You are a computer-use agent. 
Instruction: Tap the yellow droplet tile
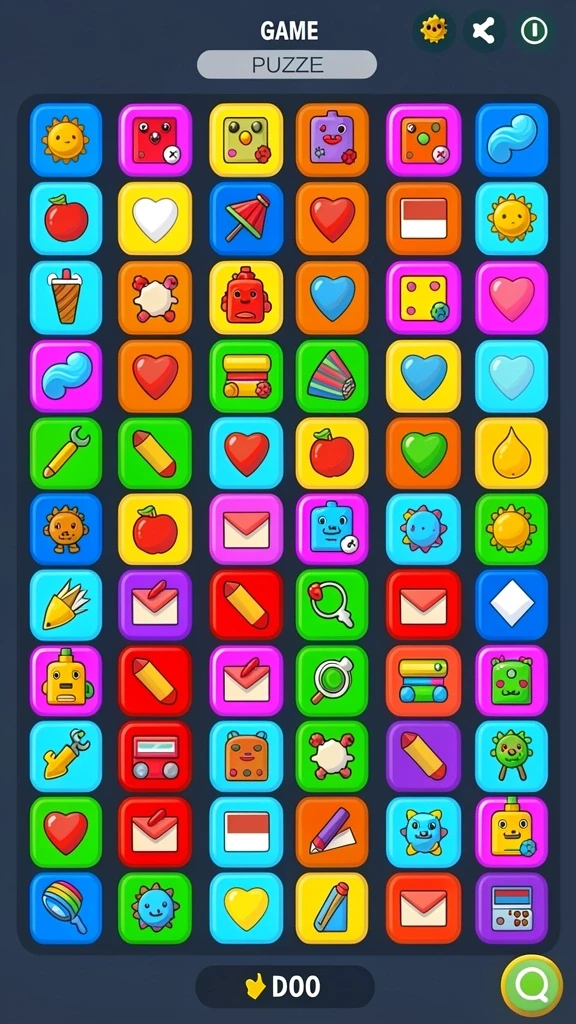tap(511, 454)
